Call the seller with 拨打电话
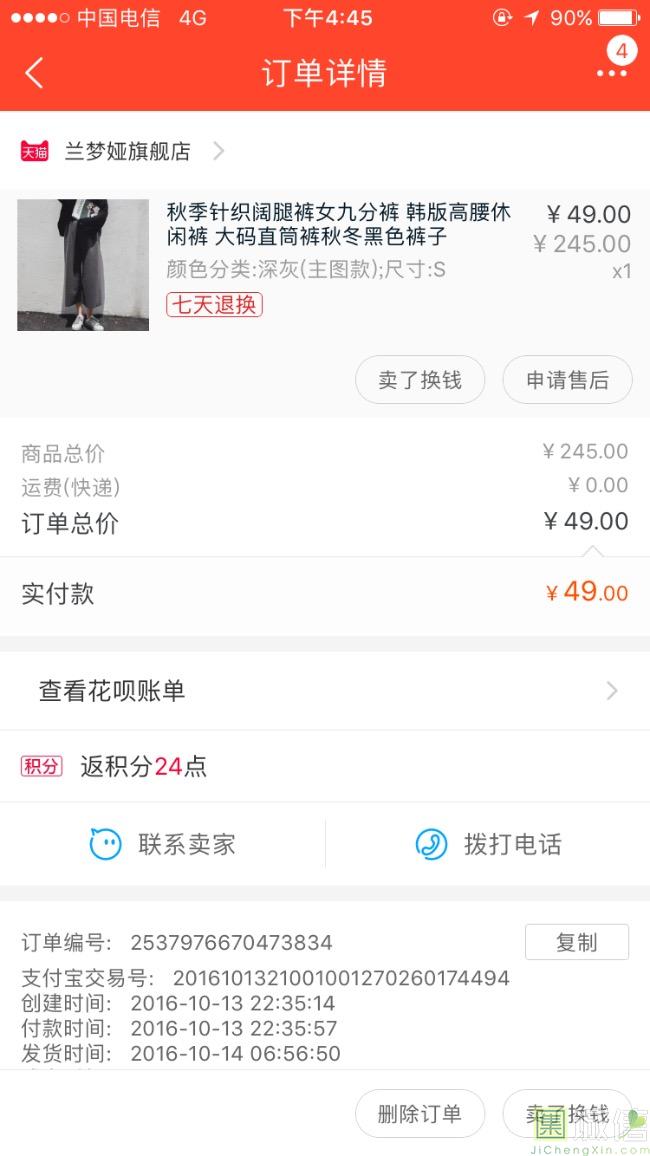 (488, 844)
